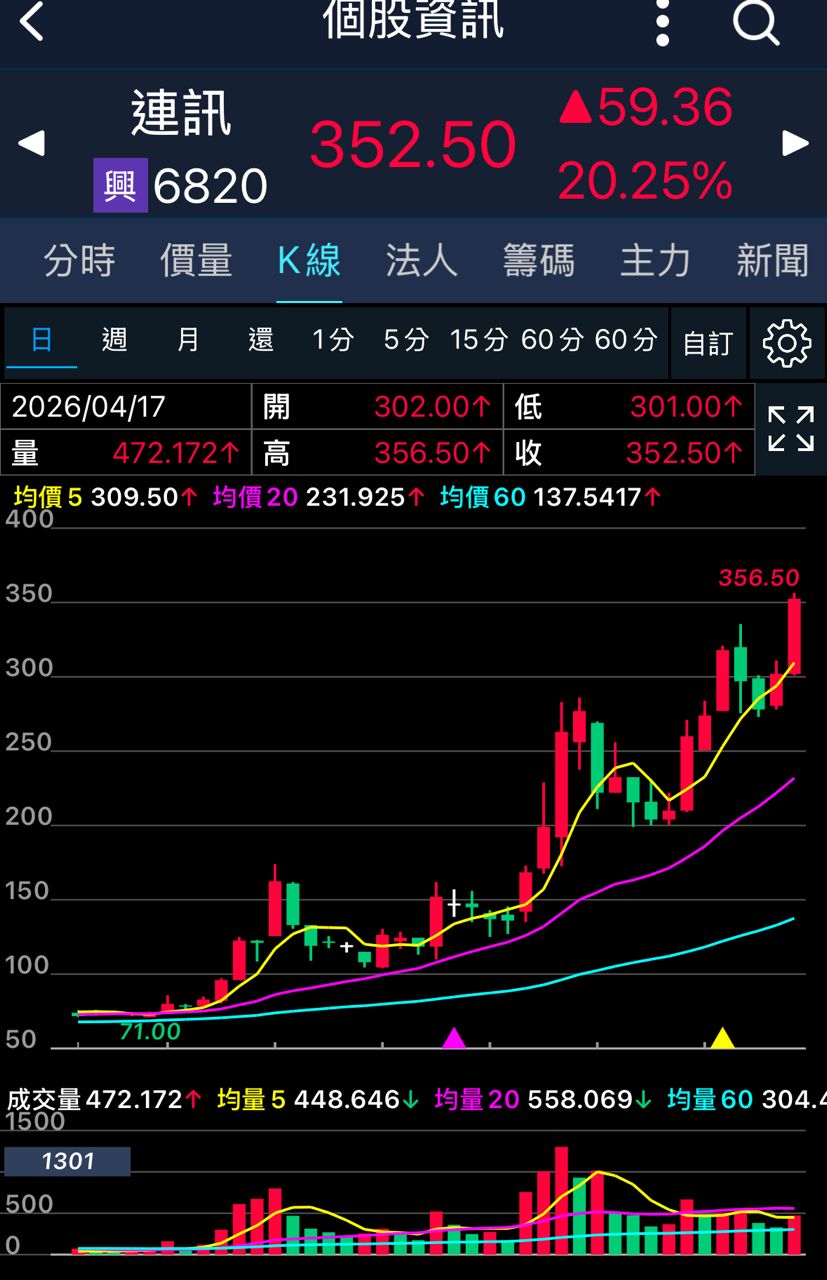The width and height of the screenshot is (827, 1280).
Task: Switch to the 主力 tab
Action: pos(655,261)
